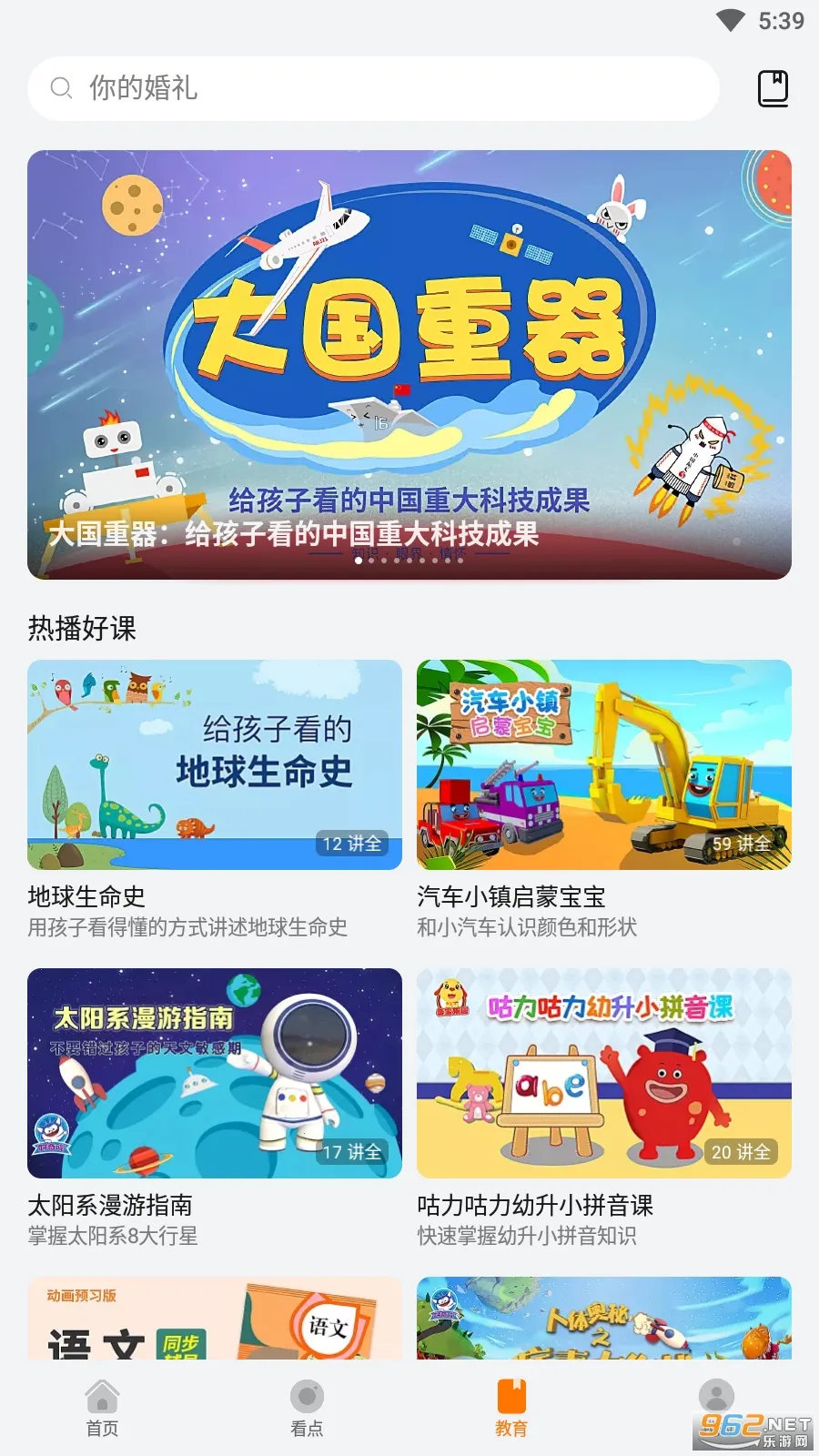The height and width of the screenshot is (1456, 819).
Task: Open the 人体奥秘 course thumbnail
Action: click(604, 1319)
